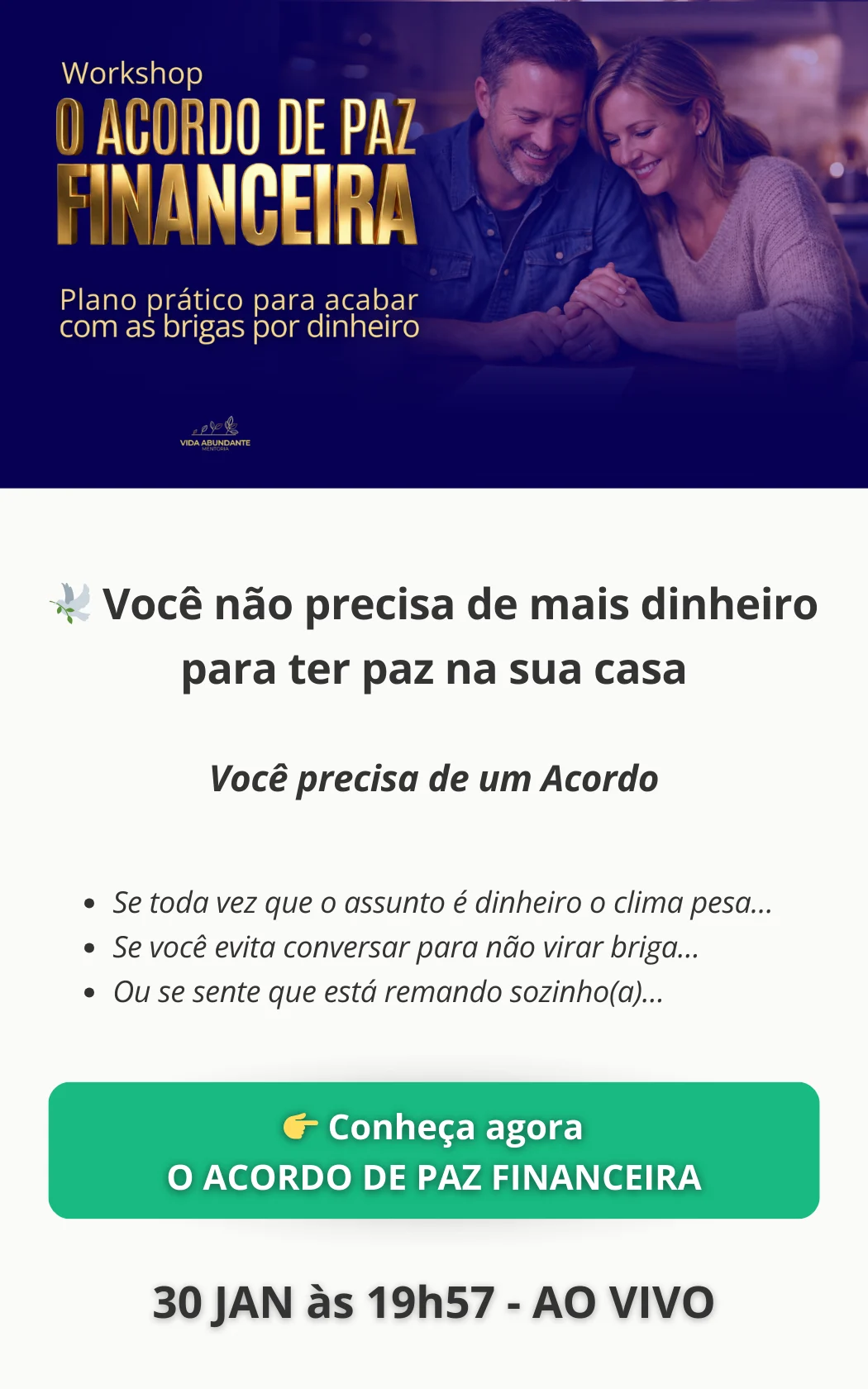Click the subtitle 'Plano prático para acabar'
The image size is (868, 1389).
pyautogui.click(x=240, y=298)
